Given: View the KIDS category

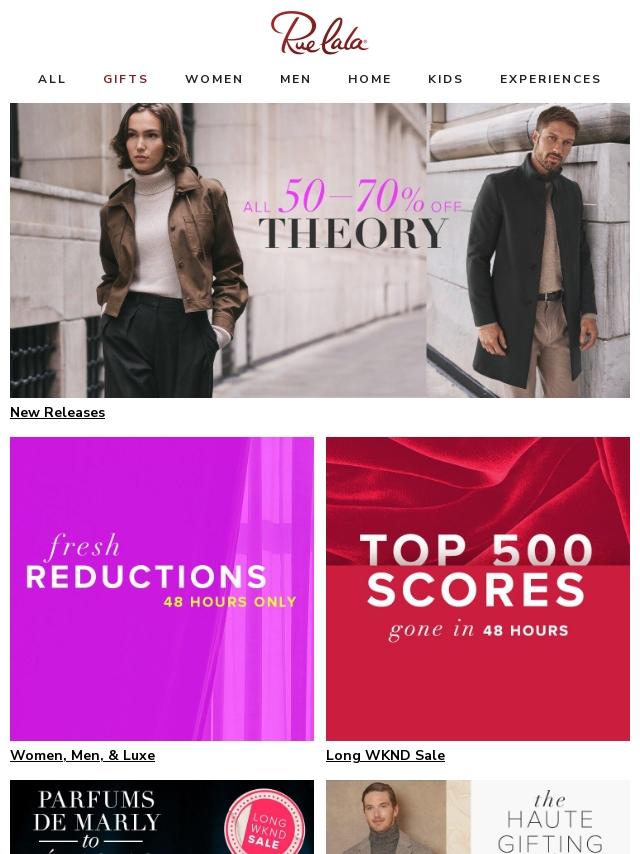Looking at the screenshot, I should coord(446,79).
